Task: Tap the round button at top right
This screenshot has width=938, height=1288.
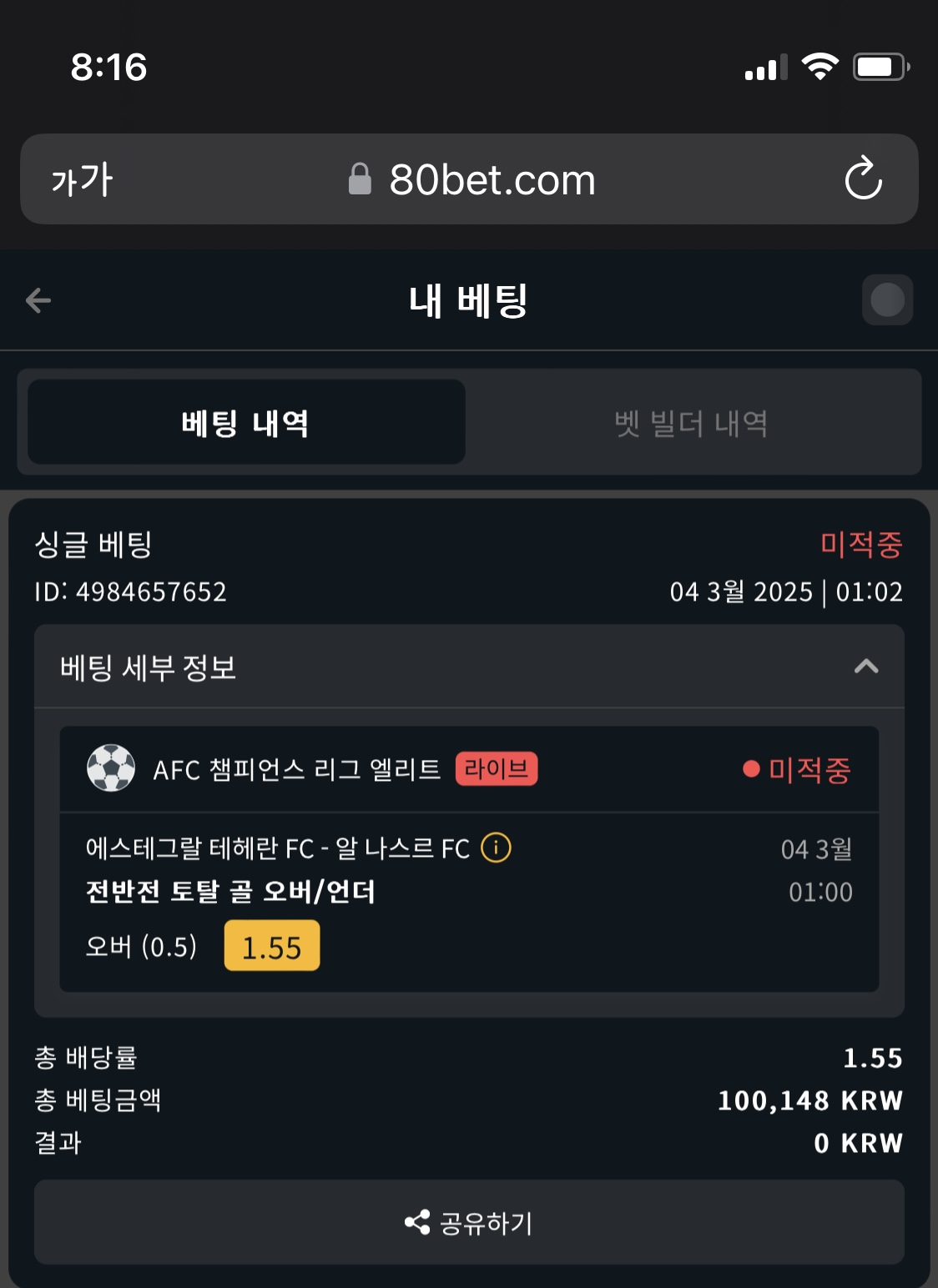Action: (x=887, y=300)
